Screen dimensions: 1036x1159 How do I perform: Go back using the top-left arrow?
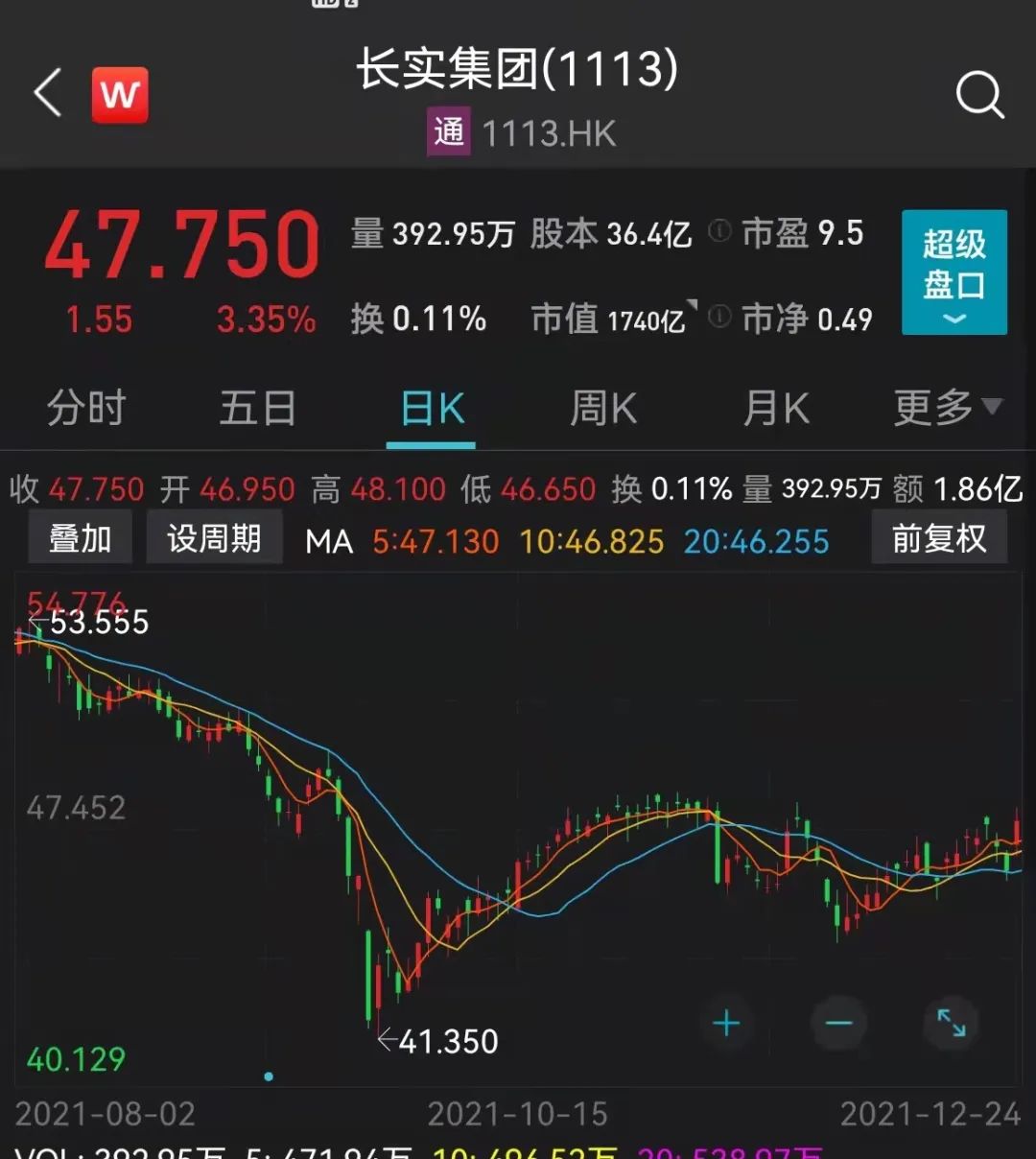48,93
